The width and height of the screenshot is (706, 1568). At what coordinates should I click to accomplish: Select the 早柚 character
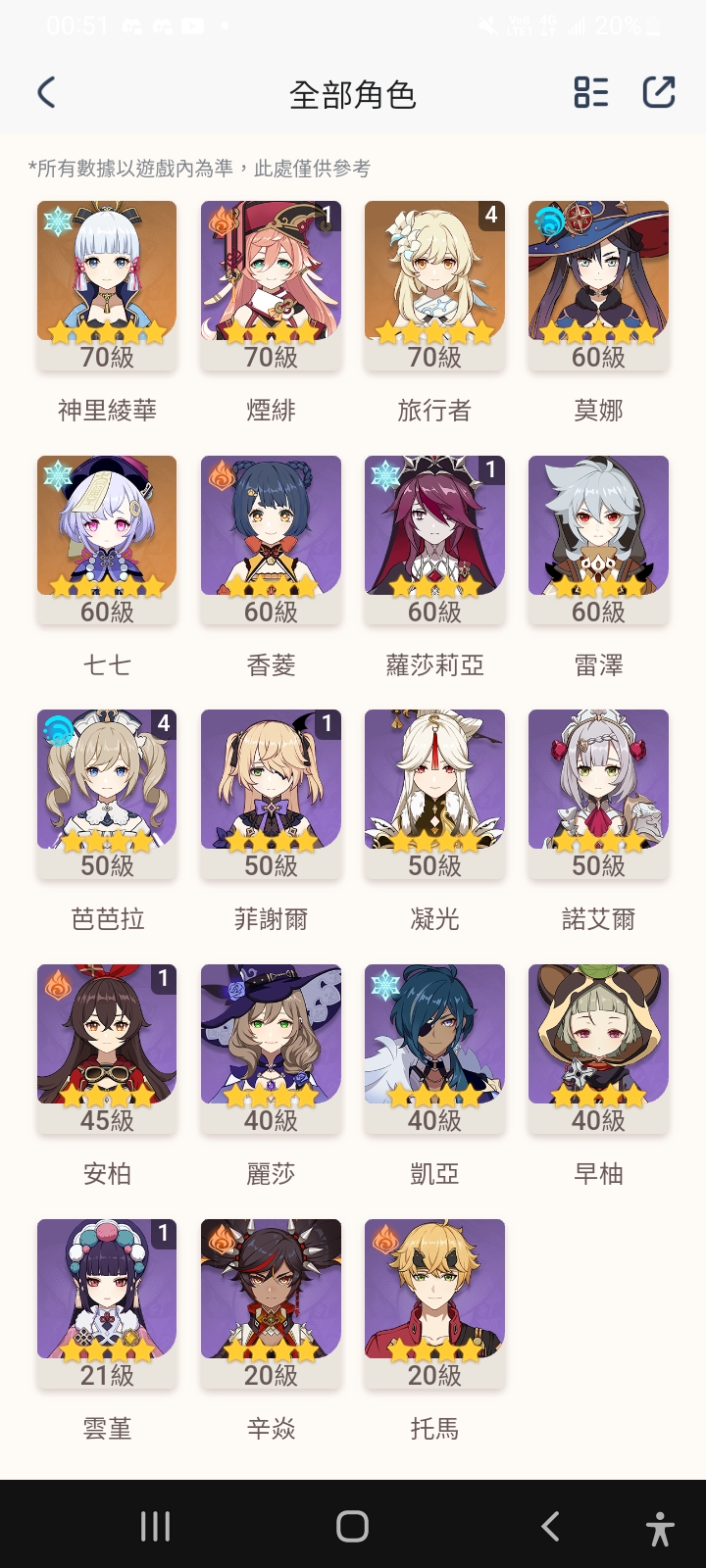click(x=598, y=1049)
